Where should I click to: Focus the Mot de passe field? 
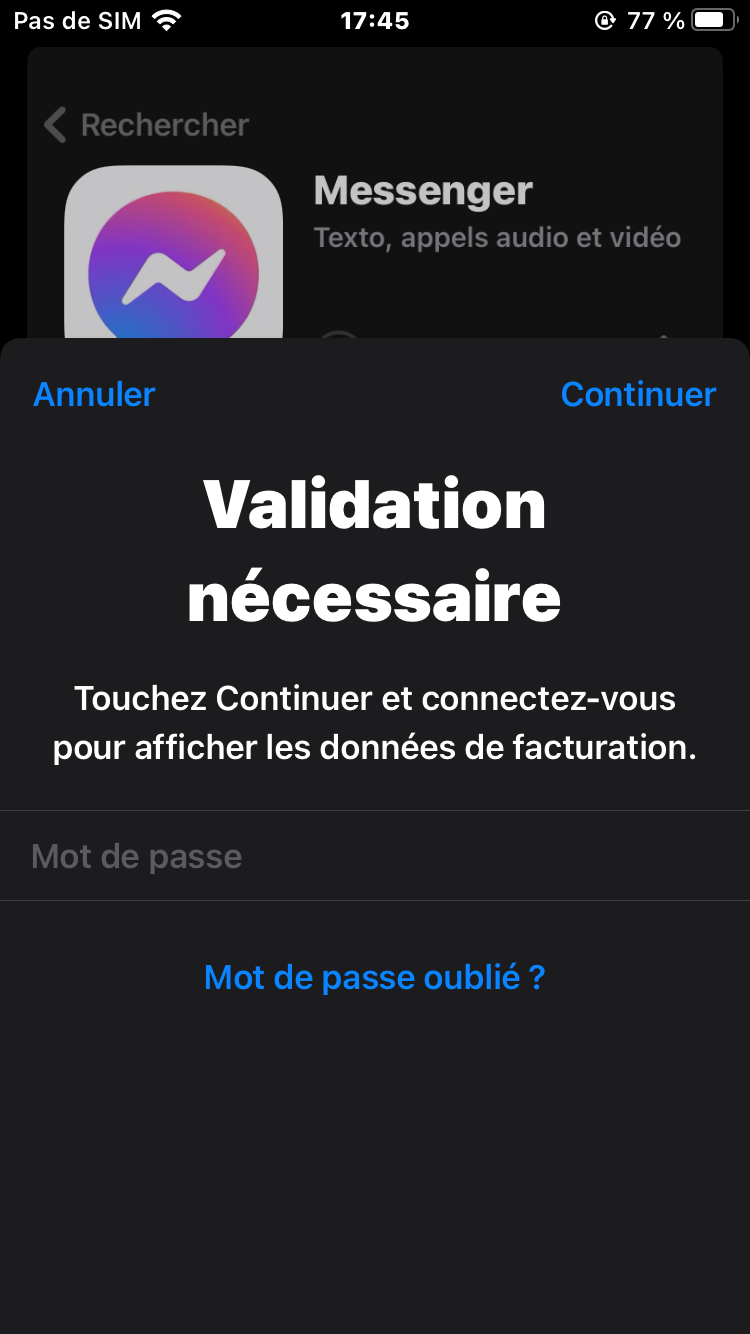375,856
